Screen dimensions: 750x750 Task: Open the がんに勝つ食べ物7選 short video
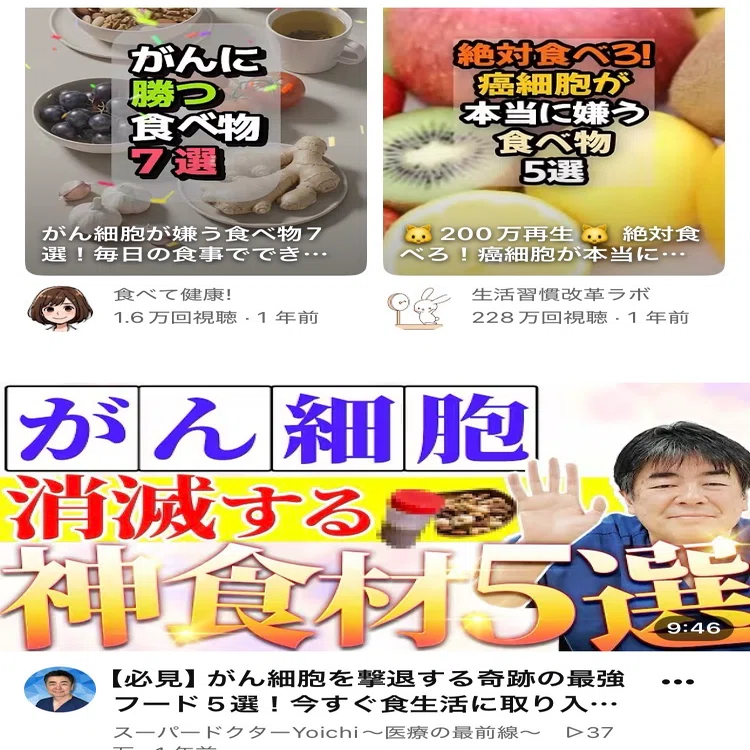coord(196,141)
